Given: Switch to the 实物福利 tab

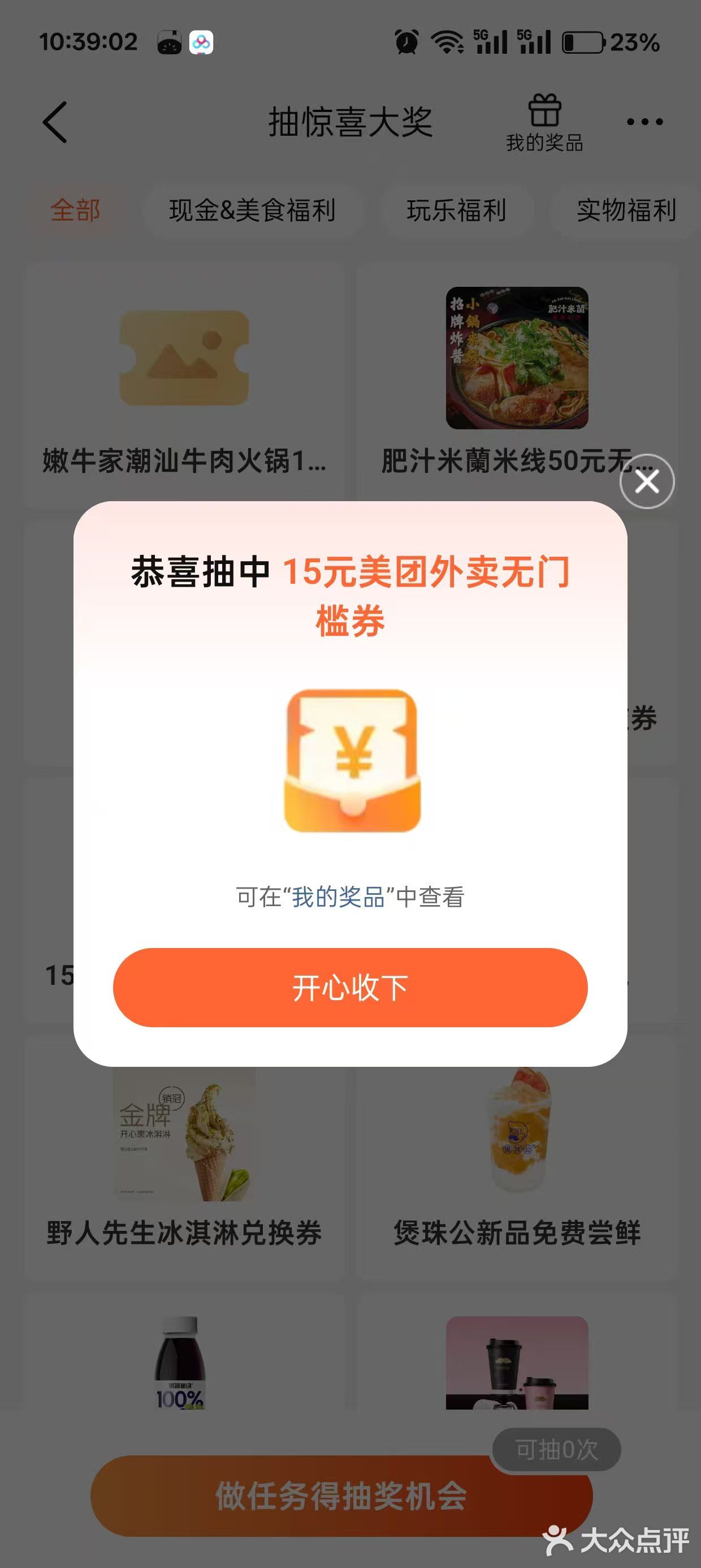Looking at the screenshot, I should pos(628,212).
